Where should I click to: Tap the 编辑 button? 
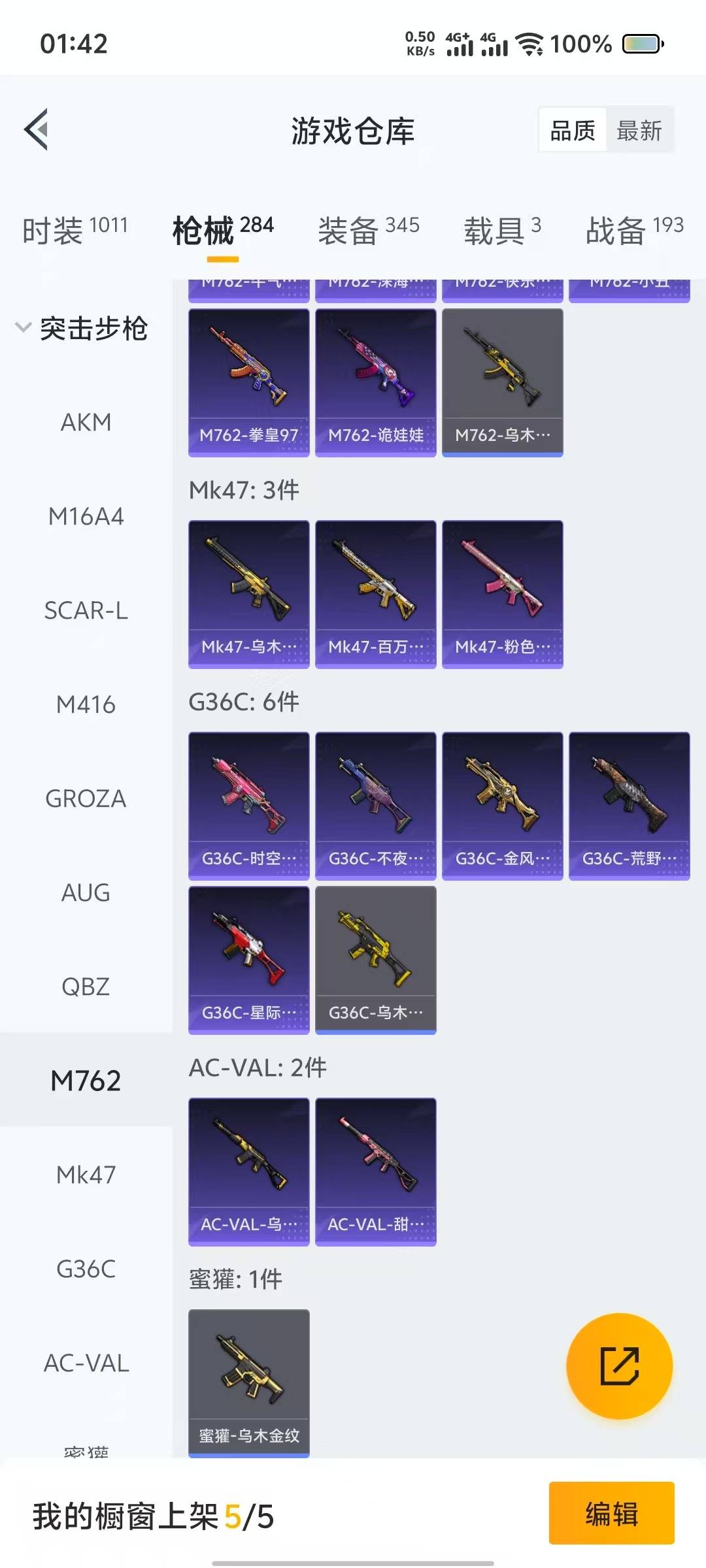(611, 1512)
